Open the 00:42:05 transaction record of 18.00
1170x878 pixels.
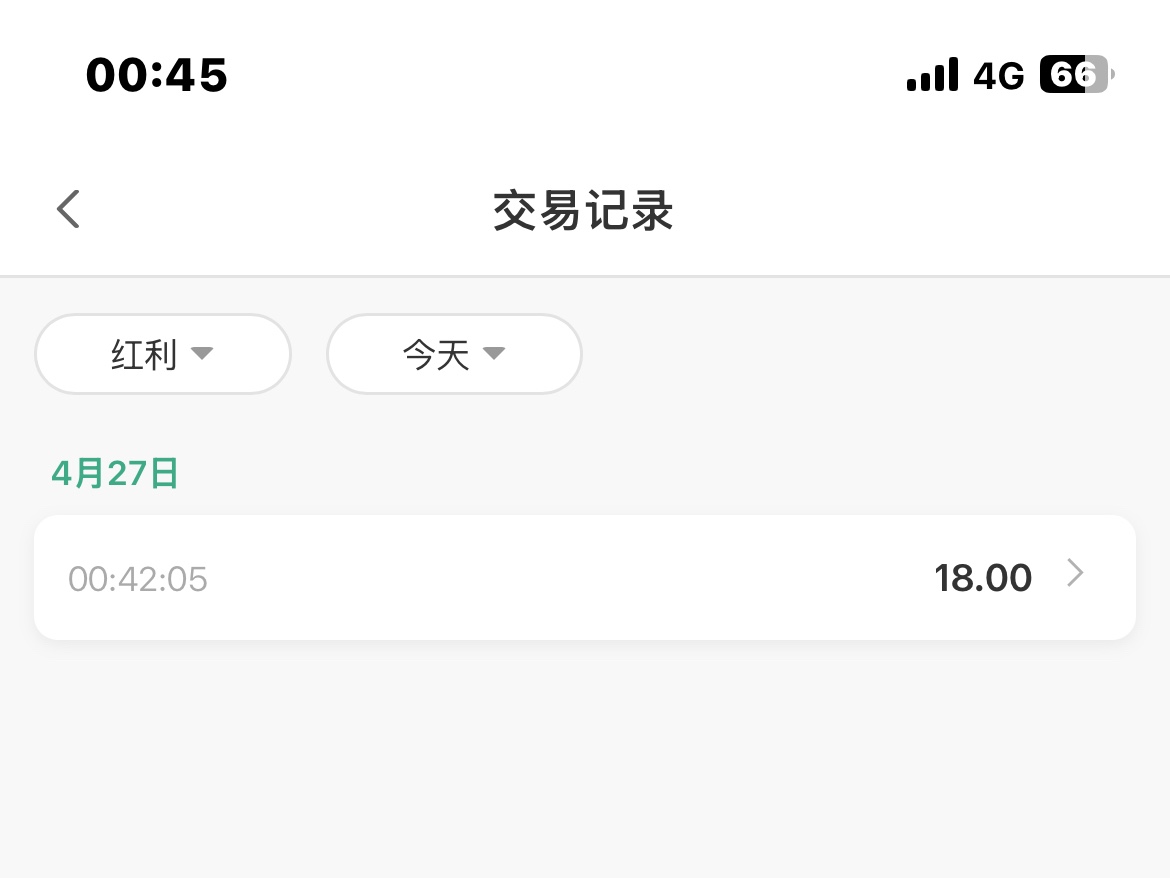(x=584, y=577)
